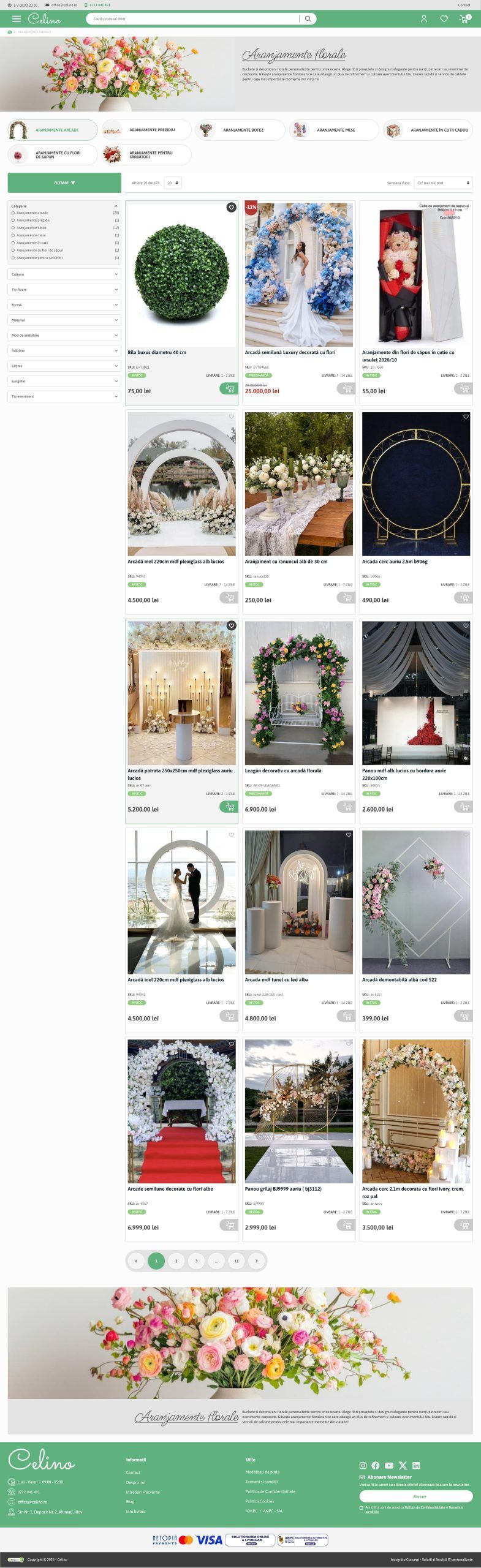
Task: Expand the Culoare filter
Action: point(64,274)
